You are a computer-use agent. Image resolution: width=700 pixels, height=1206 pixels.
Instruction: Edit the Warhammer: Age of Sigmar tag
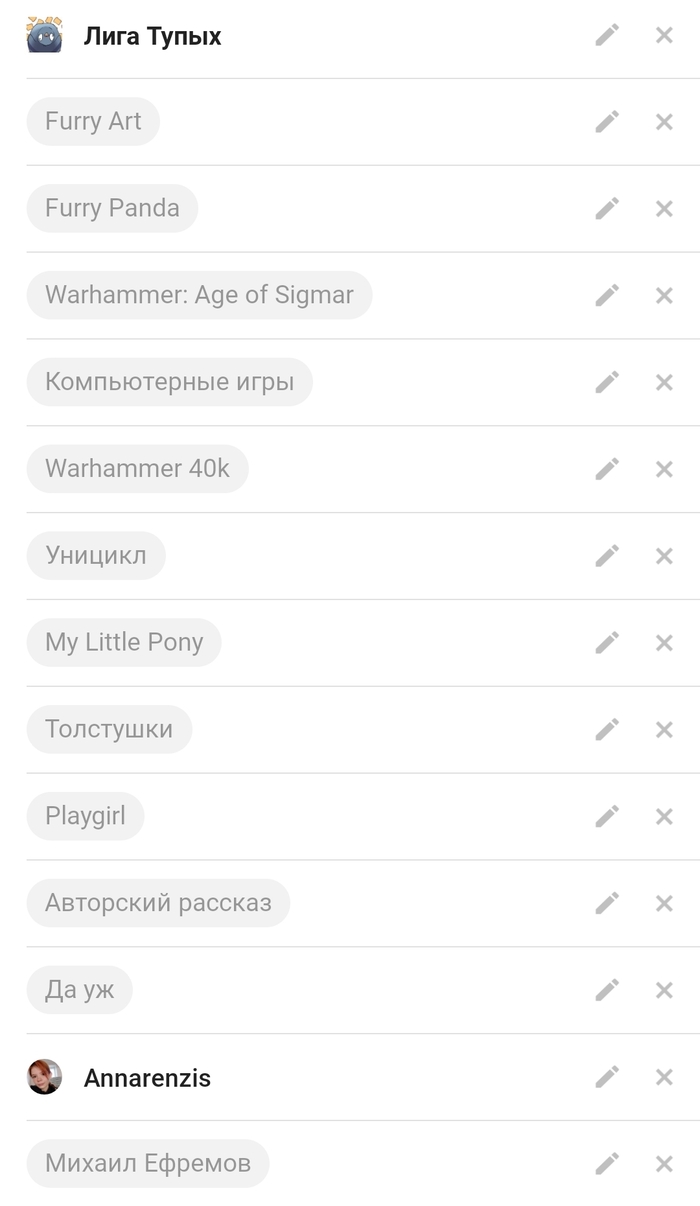[x=607, y=296]
